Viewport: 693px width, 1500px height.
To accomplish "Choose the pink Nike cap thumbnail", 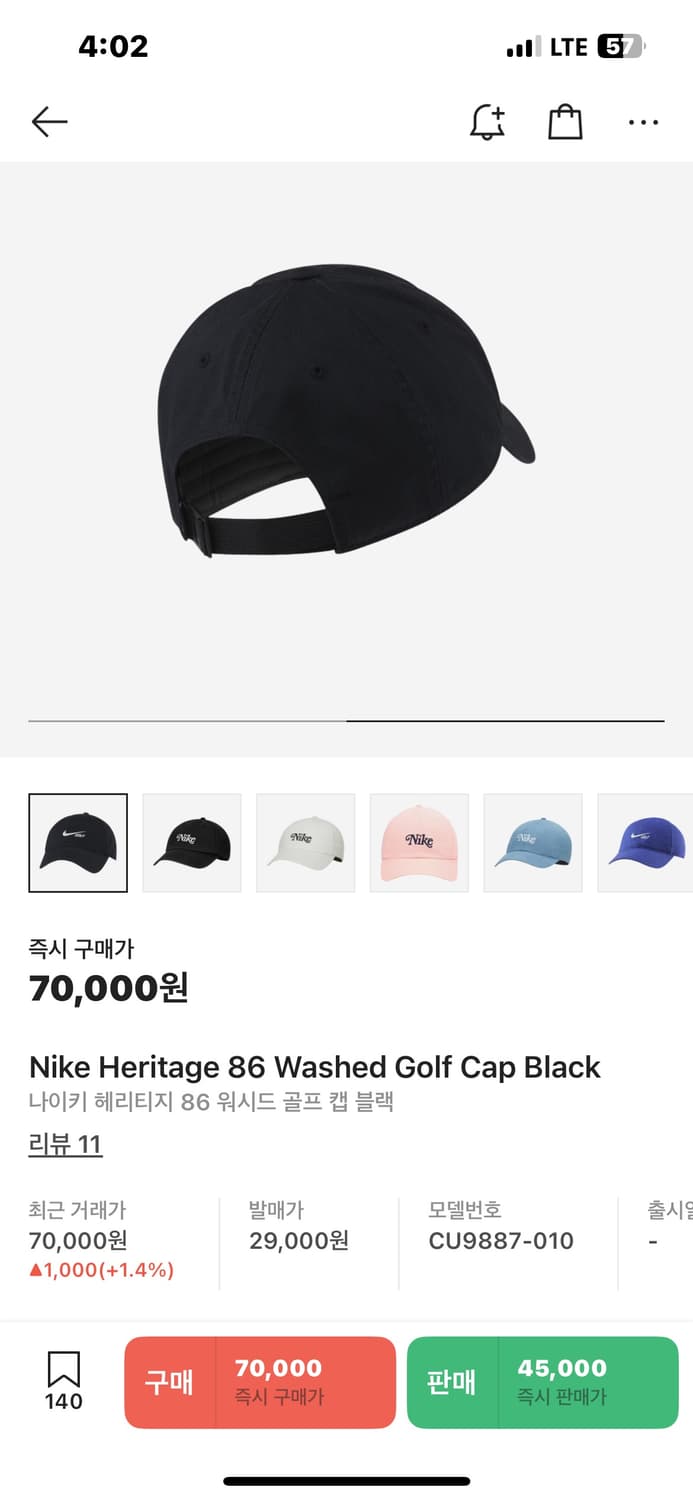I will [x=419, y=842].
